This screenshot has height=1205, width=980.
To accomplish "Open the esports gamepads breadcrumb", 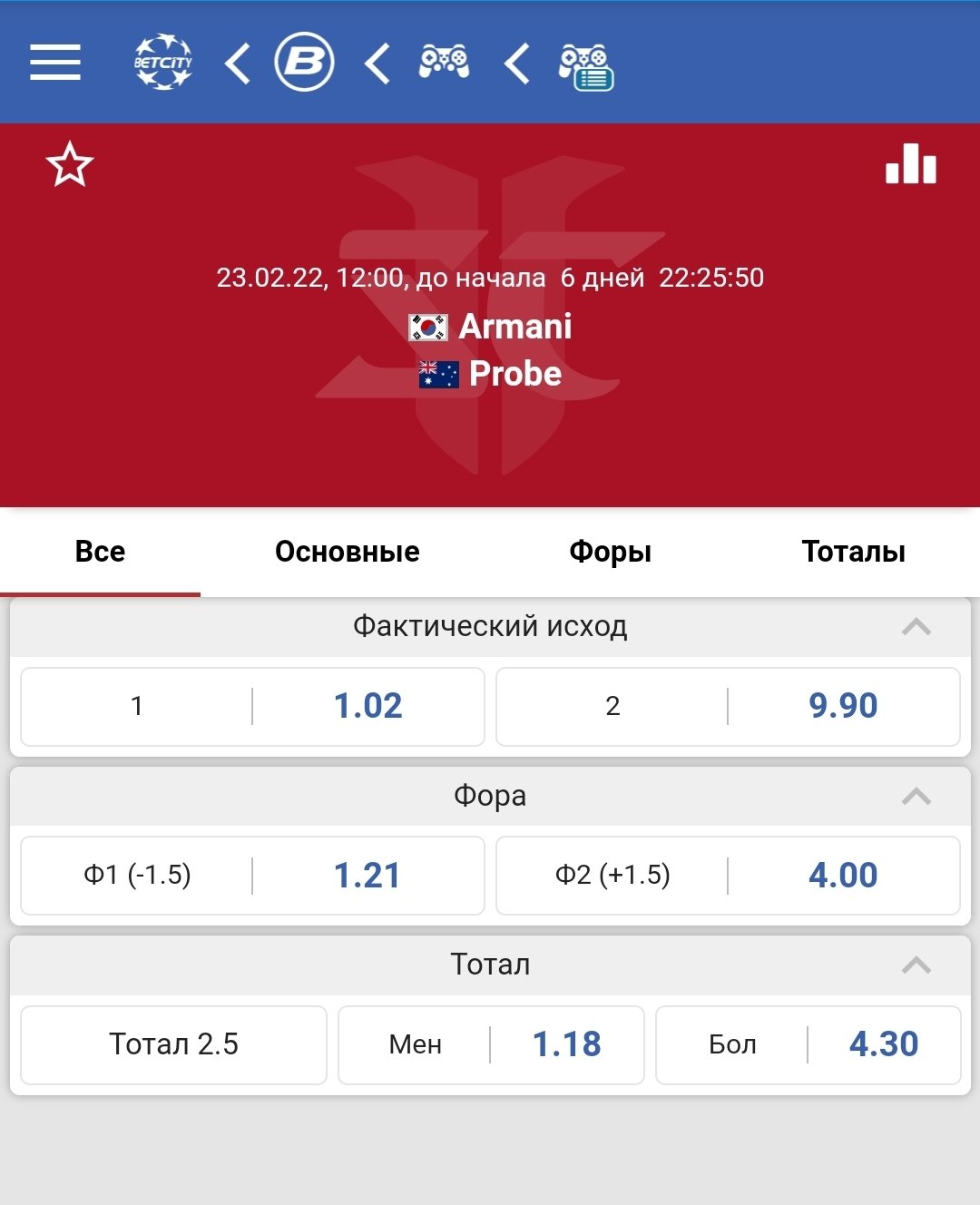I will point(444,63).
